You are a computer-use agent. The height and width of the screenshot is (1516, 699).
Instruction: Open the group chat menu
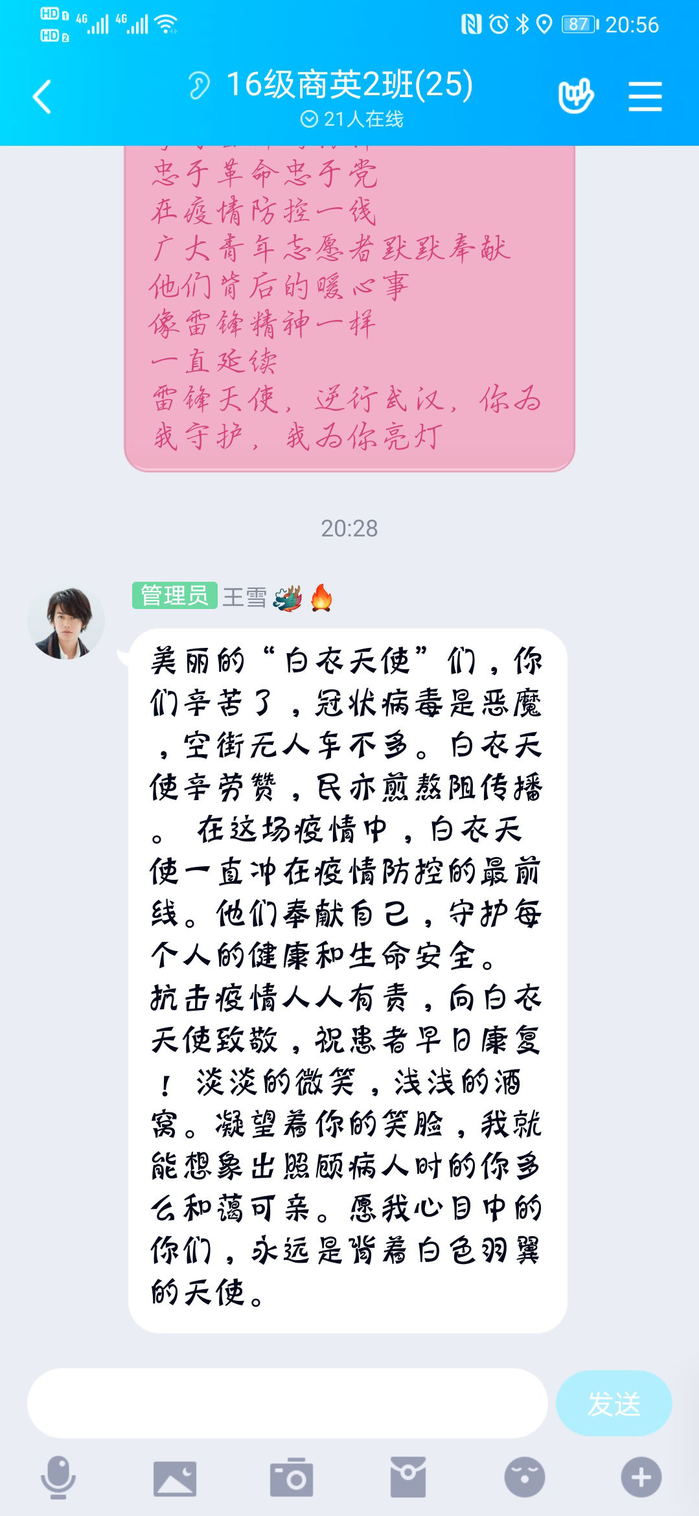tap(645, 96)
